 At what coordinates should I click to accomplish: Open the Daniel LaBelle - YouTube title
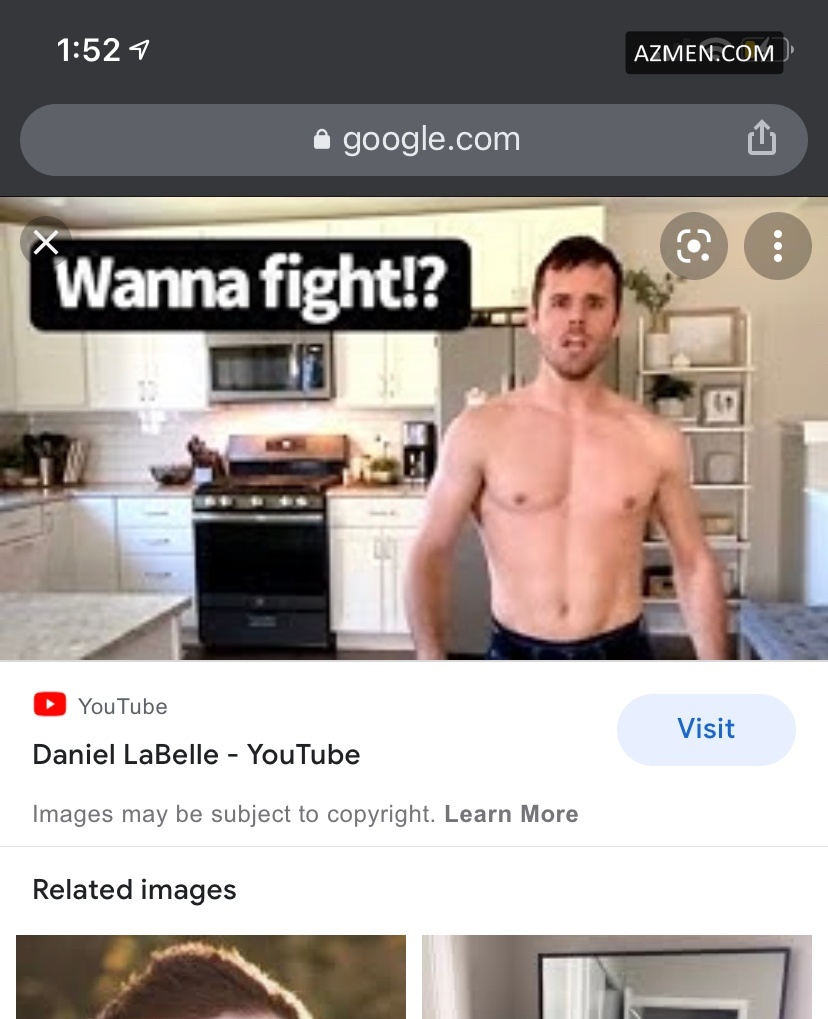point(196,754)
